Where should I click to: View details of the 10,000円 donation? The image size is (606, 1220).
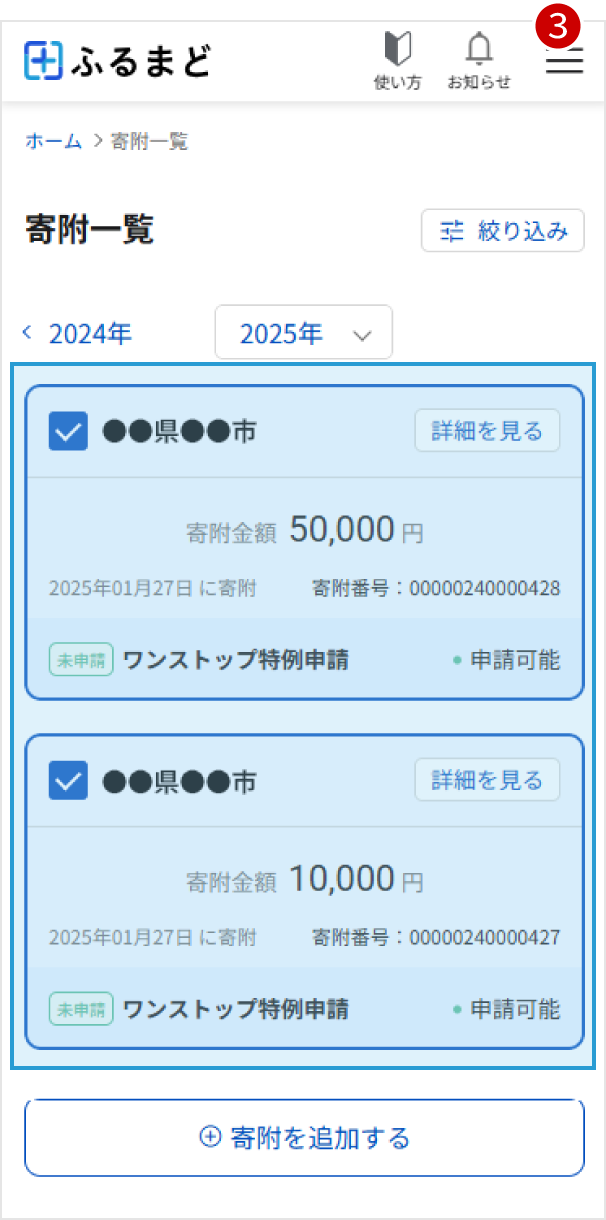point(487,780)
